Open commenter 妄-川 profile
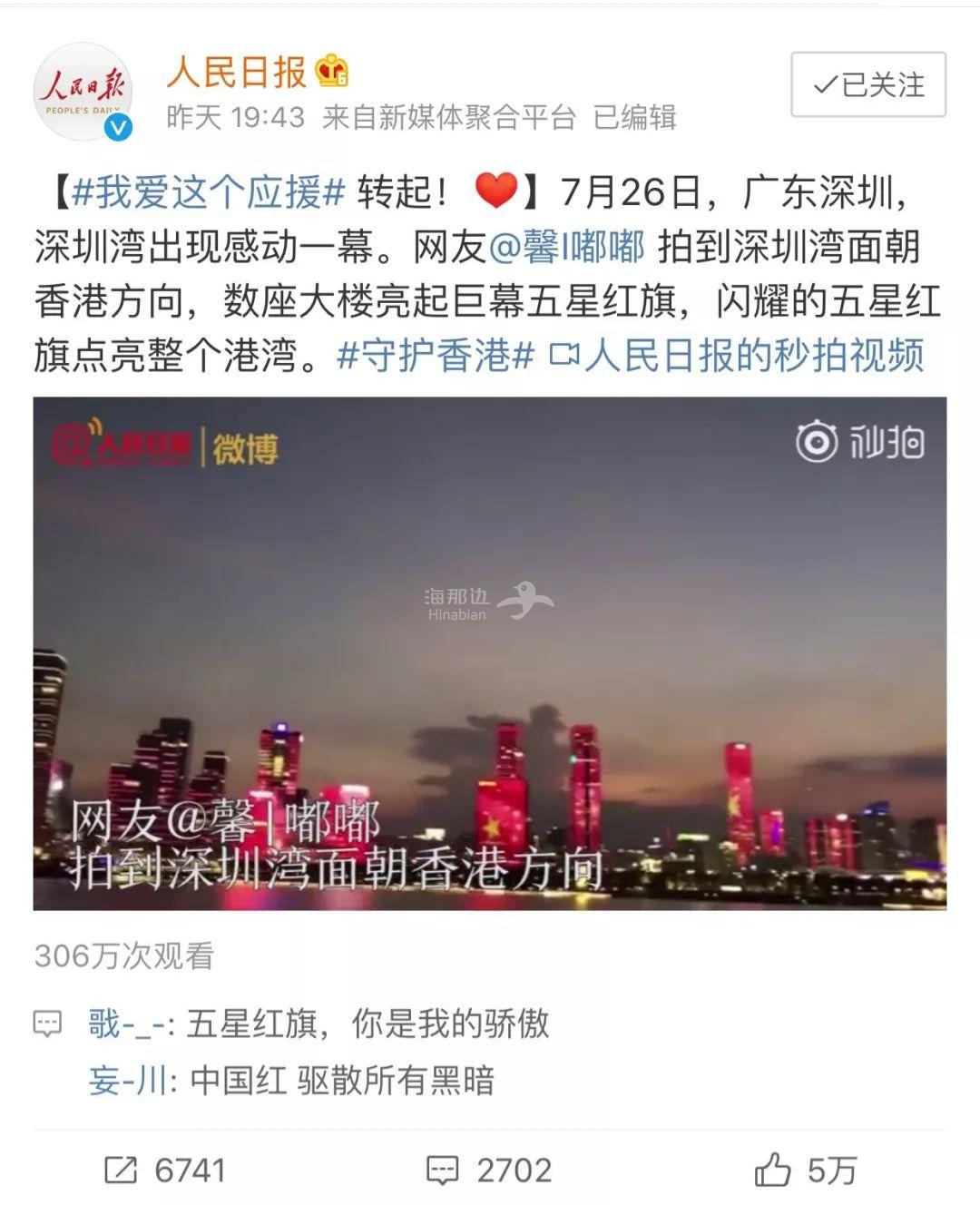 point(129,1080)
